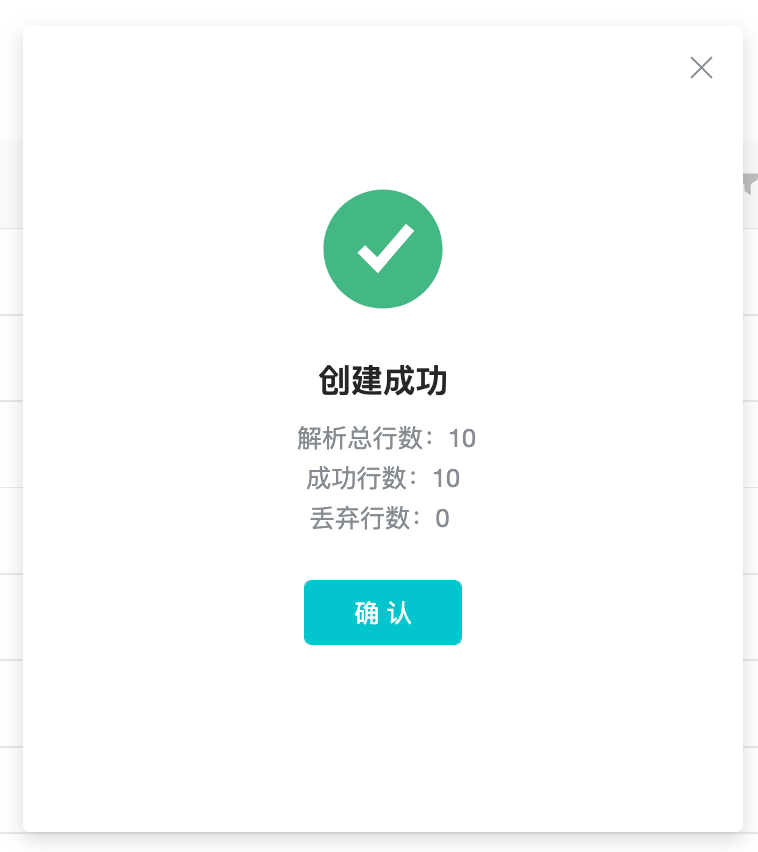Select the circular green badge above 创建成功
758x852 pixels.
tap(383, 248)
